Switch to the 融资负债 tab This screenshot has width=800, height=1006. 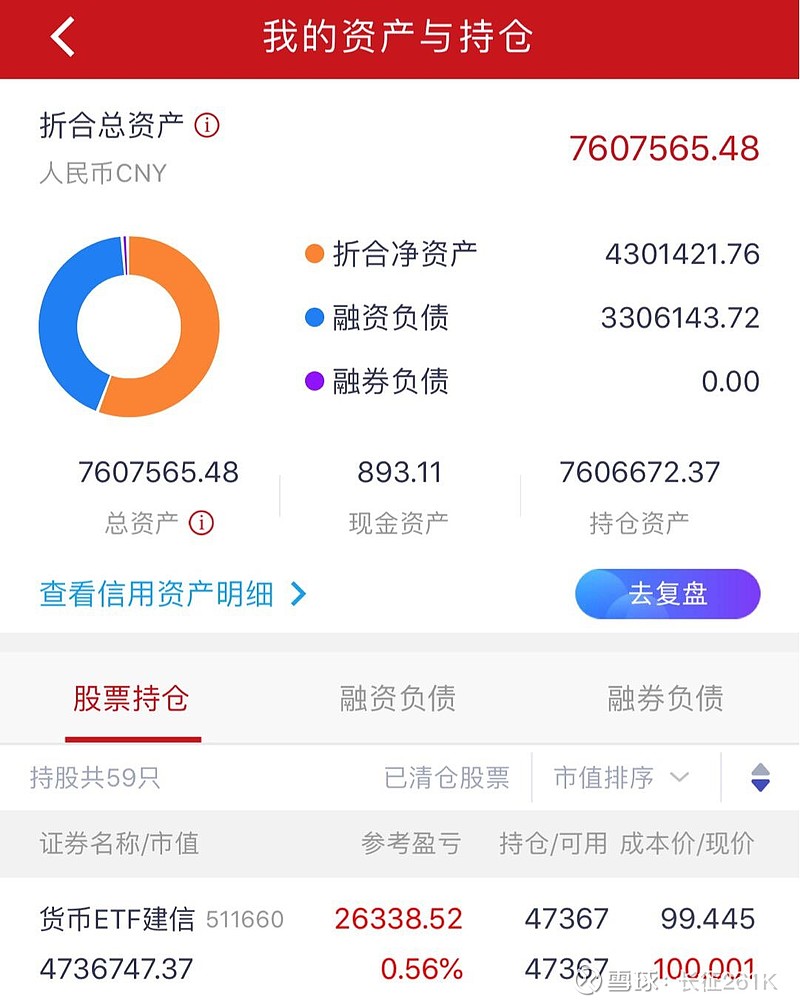click(396, 699)
